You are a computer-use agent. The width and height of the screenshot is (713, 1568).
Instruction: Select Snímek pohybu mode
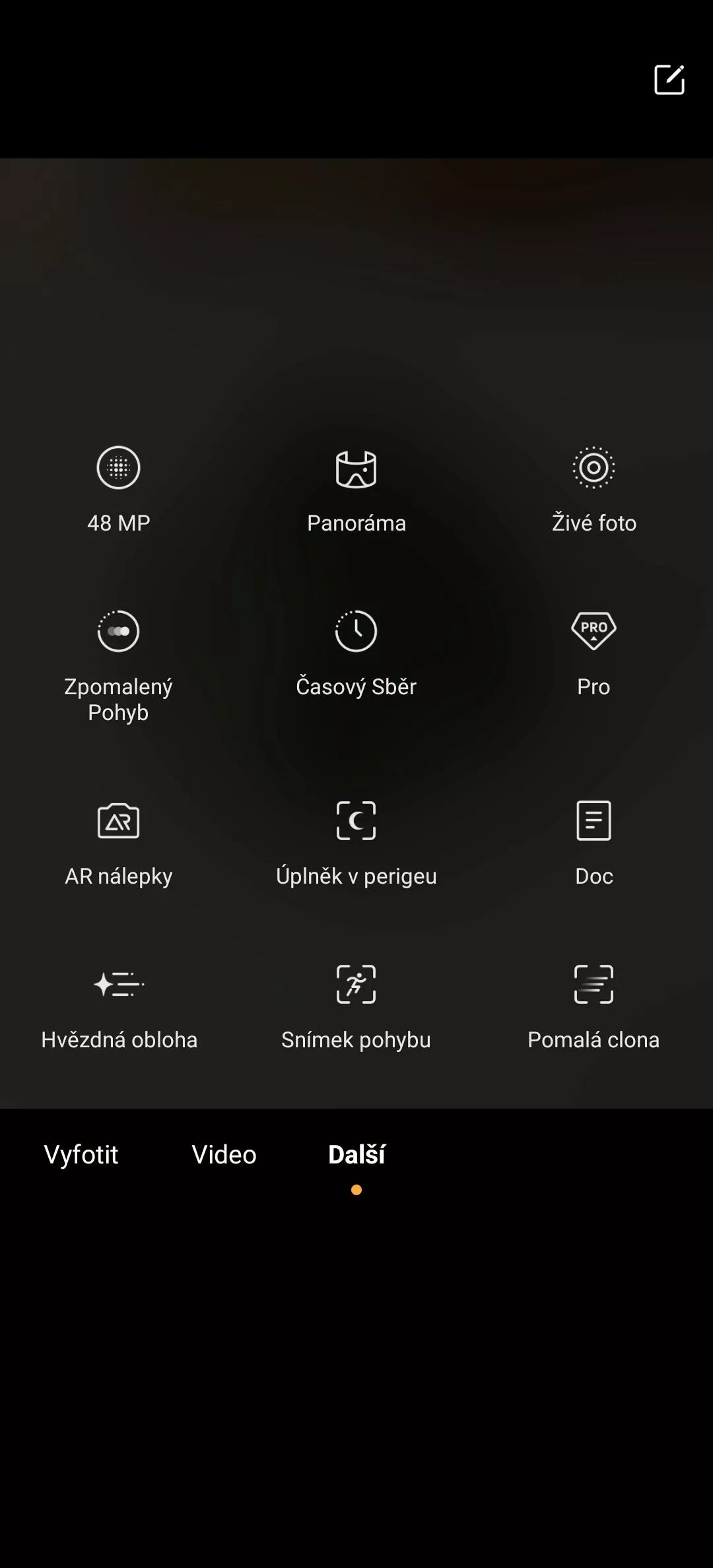pyautogui.click(x=356, y=1008)
